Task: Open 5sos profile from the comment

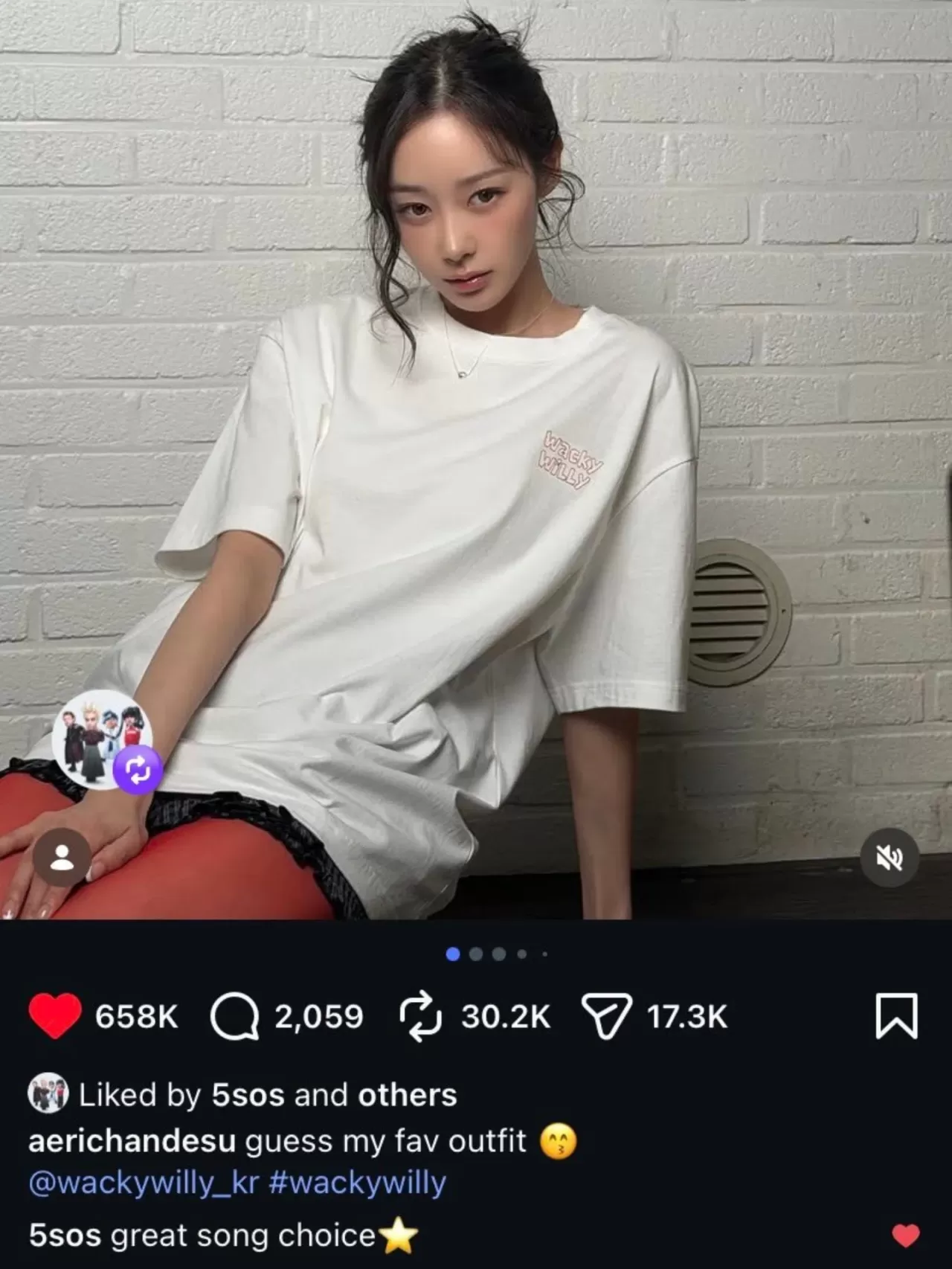Action: (65, 1236)
